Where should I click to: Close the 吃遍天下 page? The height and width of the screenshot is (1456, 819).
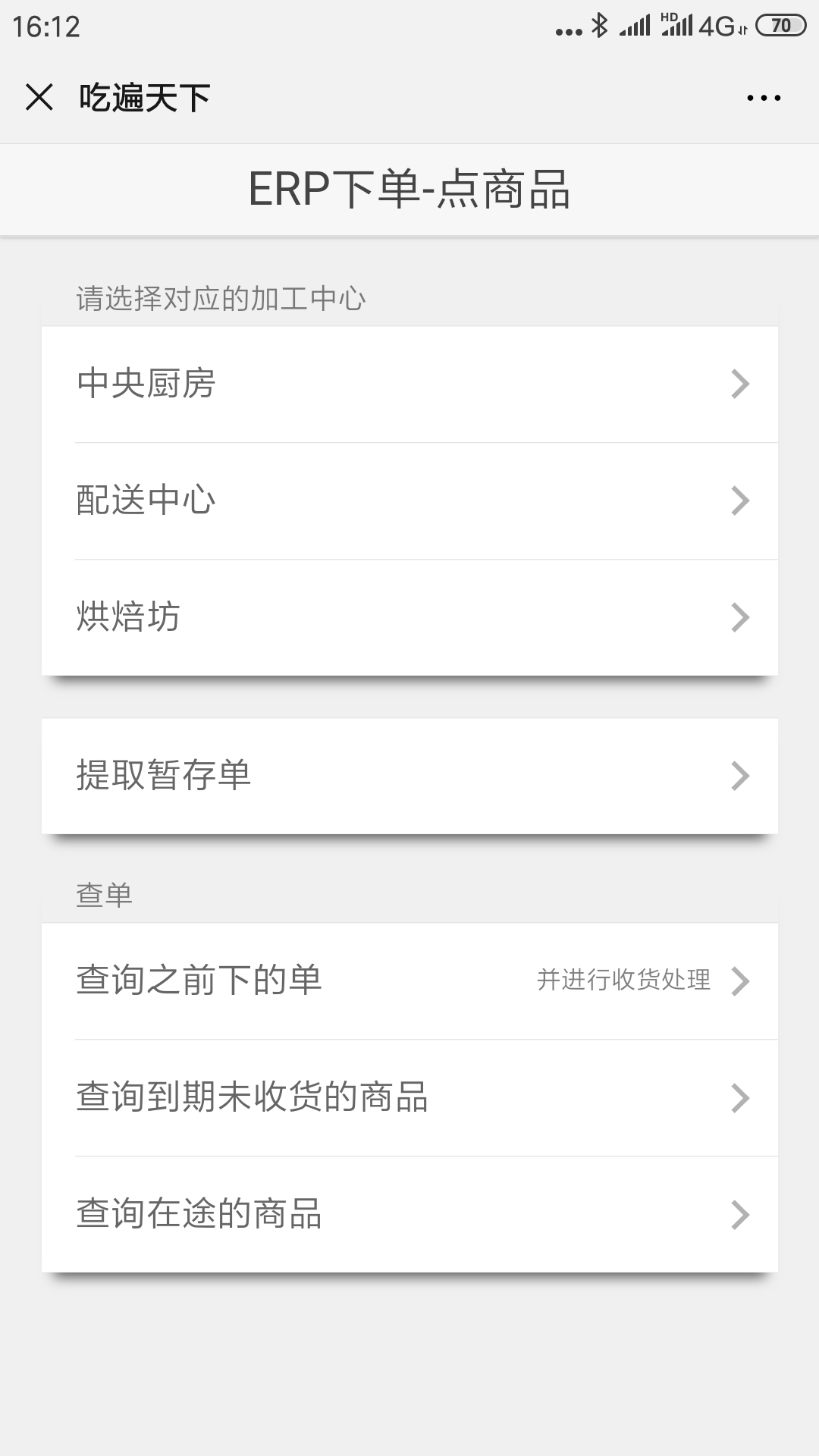39,98
